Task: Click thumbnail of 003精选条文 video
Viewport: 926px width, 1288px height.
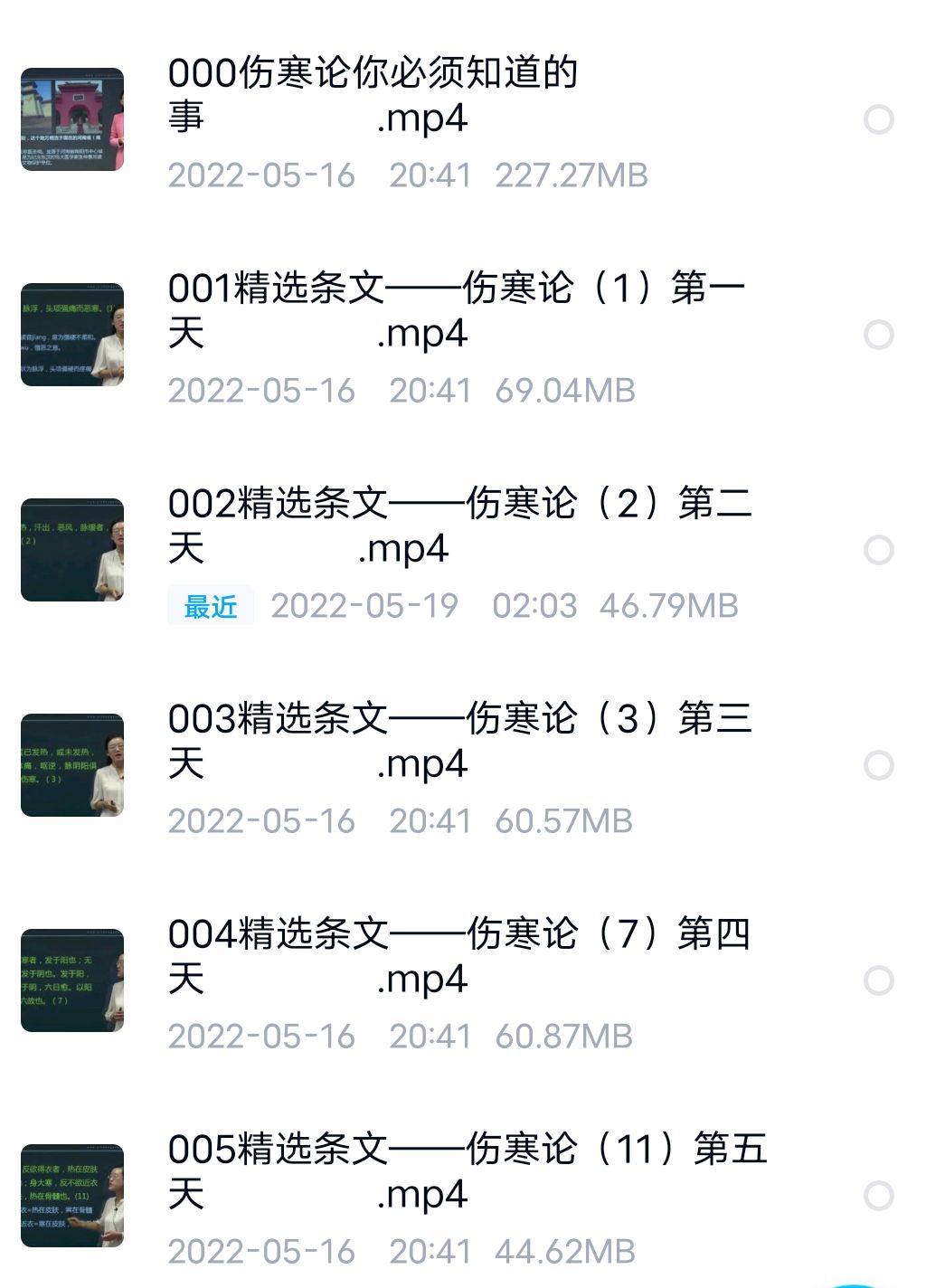Action: pos(72,764)
